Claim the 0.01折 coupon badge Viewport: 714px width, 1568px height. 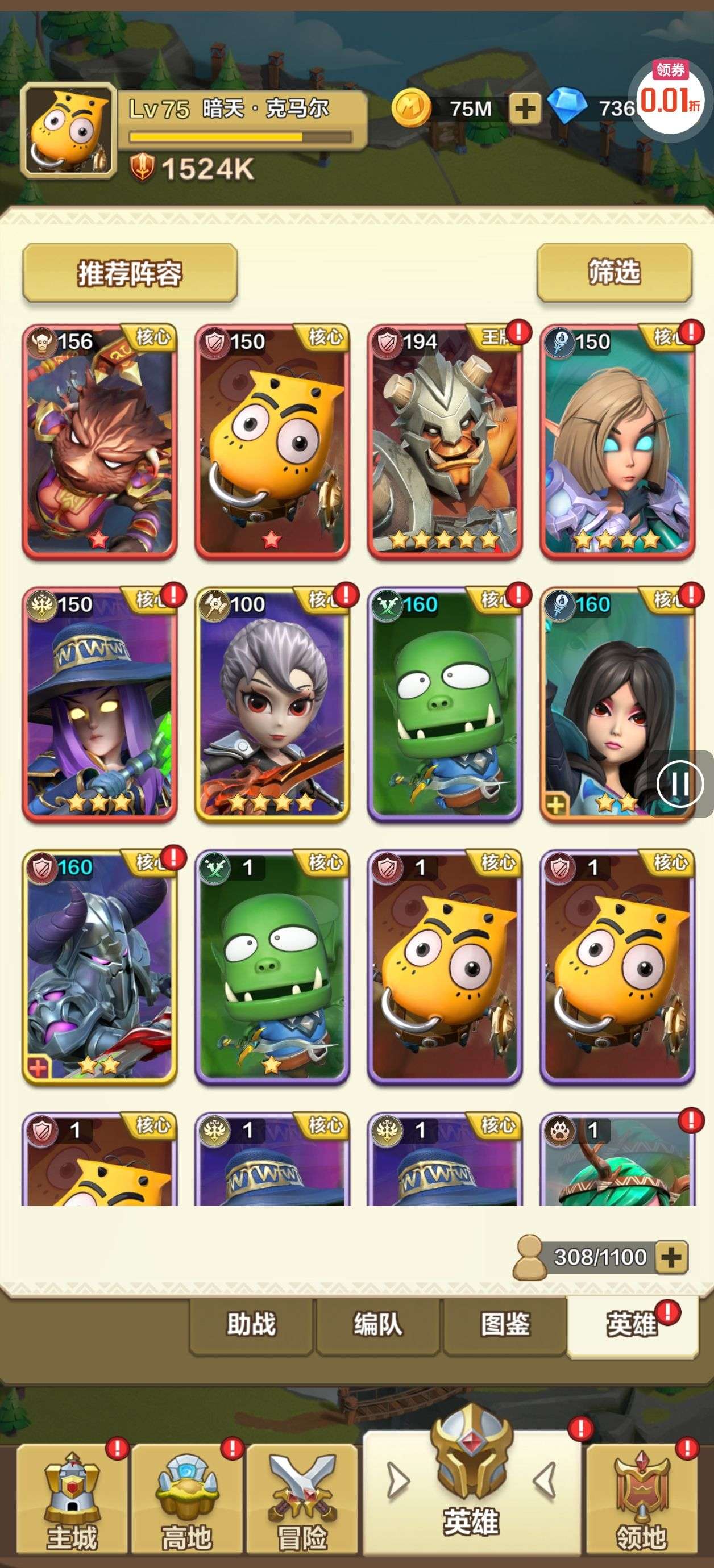(670, 97)
